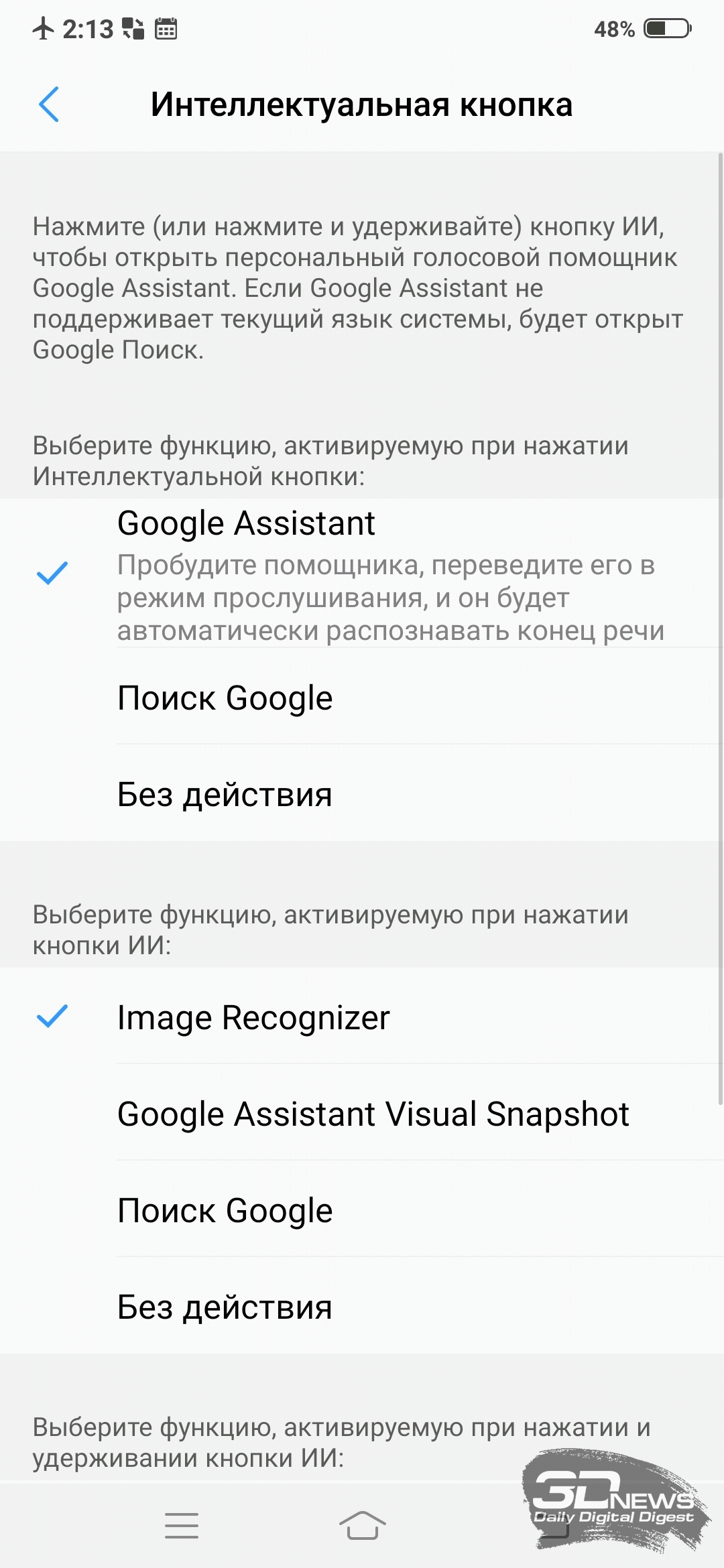The image size is (724, 1568).
Task: Set Smart button press to Без действия
Action: pyautogui.click(x=362, y=793)
